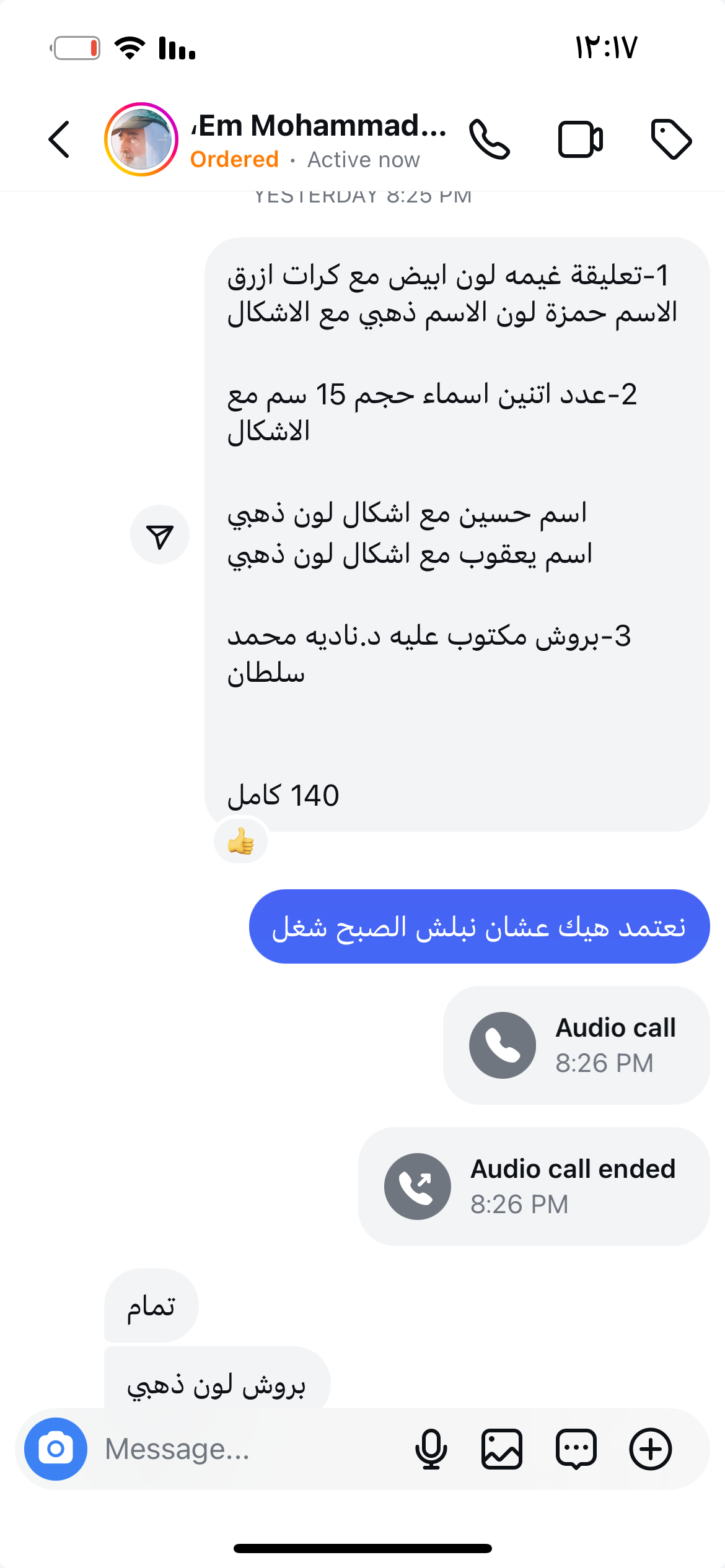Open the camera from the message bar
The image size is (725, 1568).
click(56, 1449)
